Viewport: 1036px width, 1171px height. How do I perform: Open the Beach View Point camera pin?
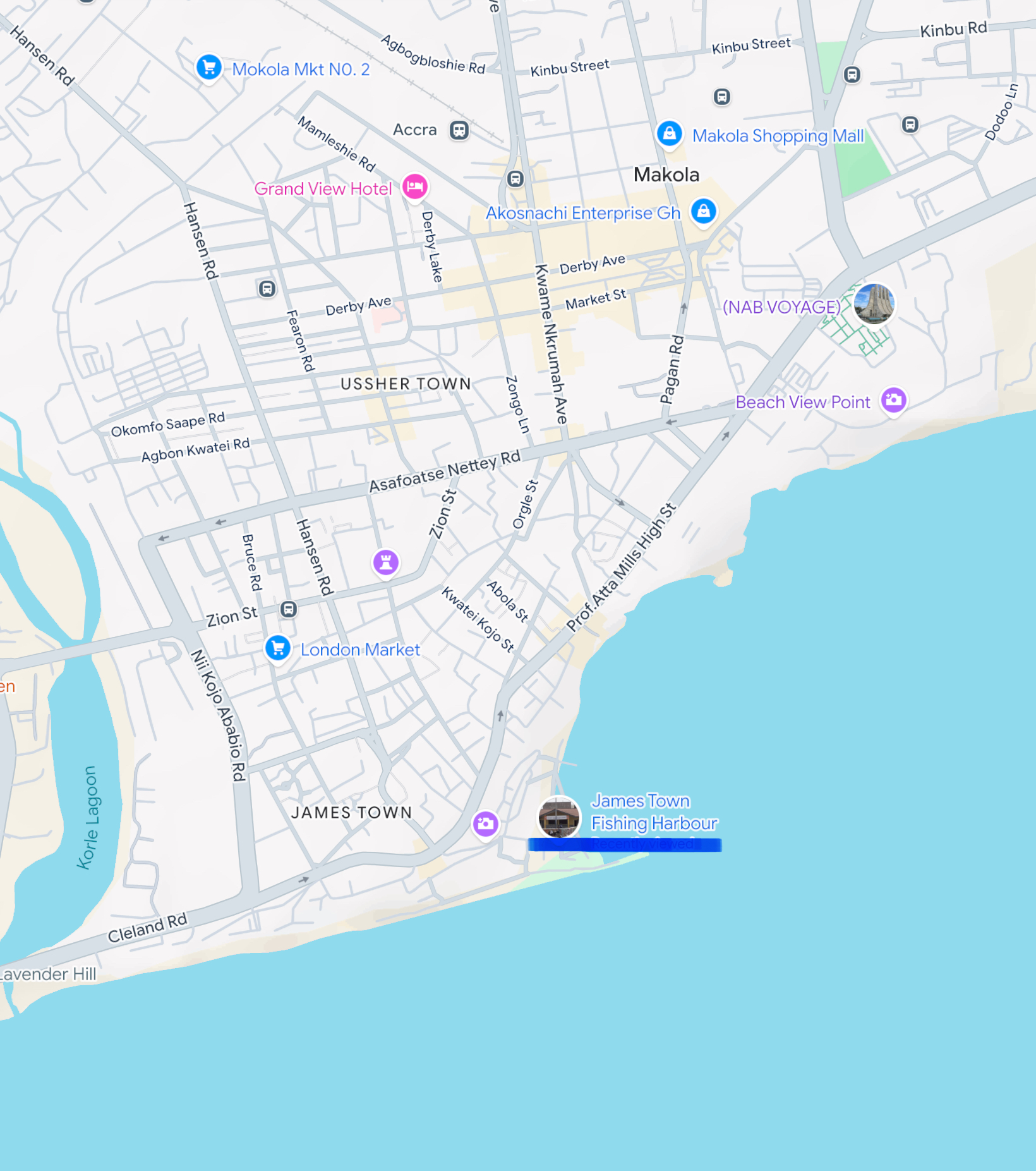pyautogui.click(x=893, y=400)
